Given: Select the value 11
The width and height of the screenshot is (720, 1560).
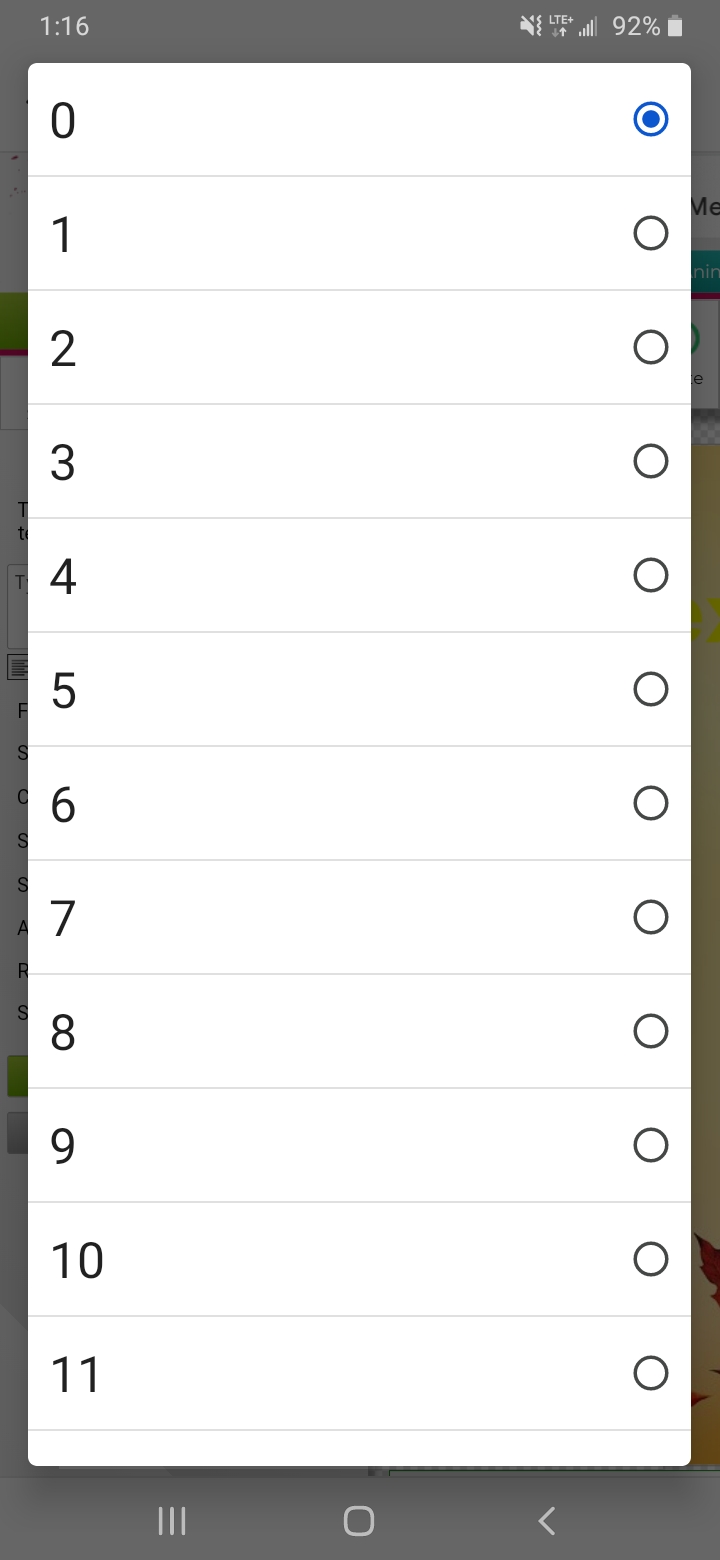Looking at the screenshot, I should (359, 1374).
